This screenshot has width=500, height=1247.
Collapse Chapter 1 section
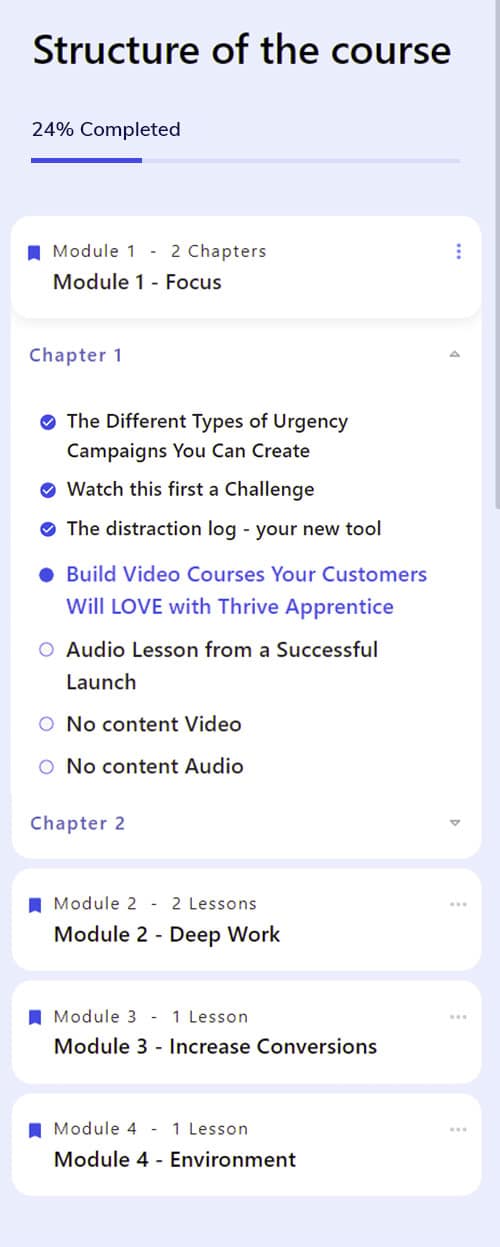455,354
